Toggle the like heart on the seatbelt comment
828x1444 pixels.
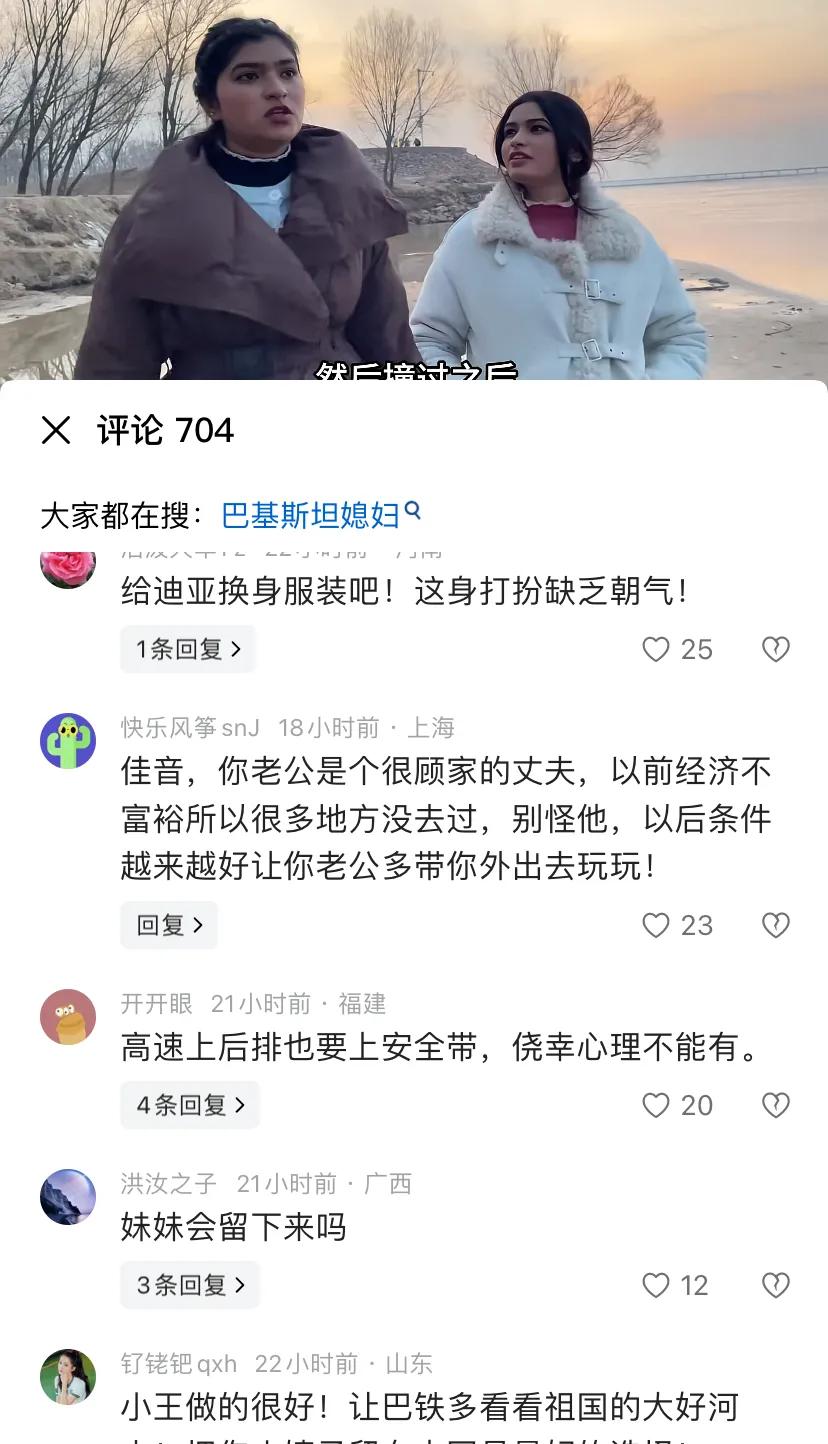[x=655, y=1105]
